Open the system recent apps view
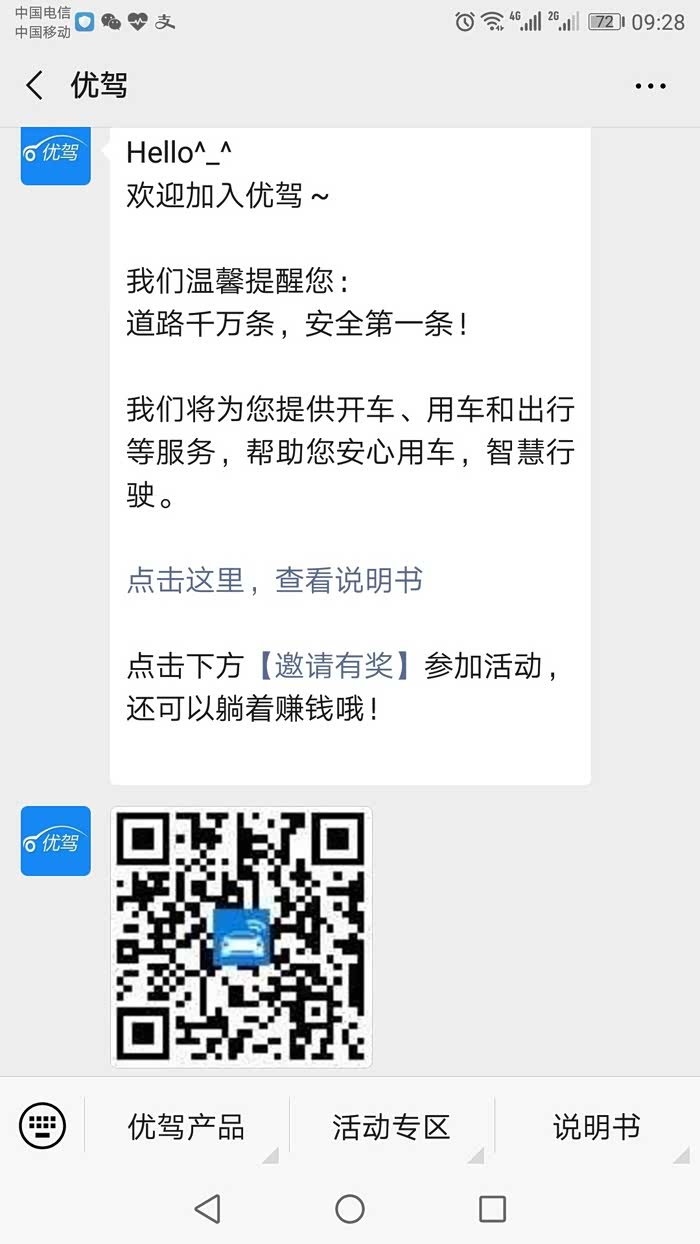 click(x=492, y=1209)
